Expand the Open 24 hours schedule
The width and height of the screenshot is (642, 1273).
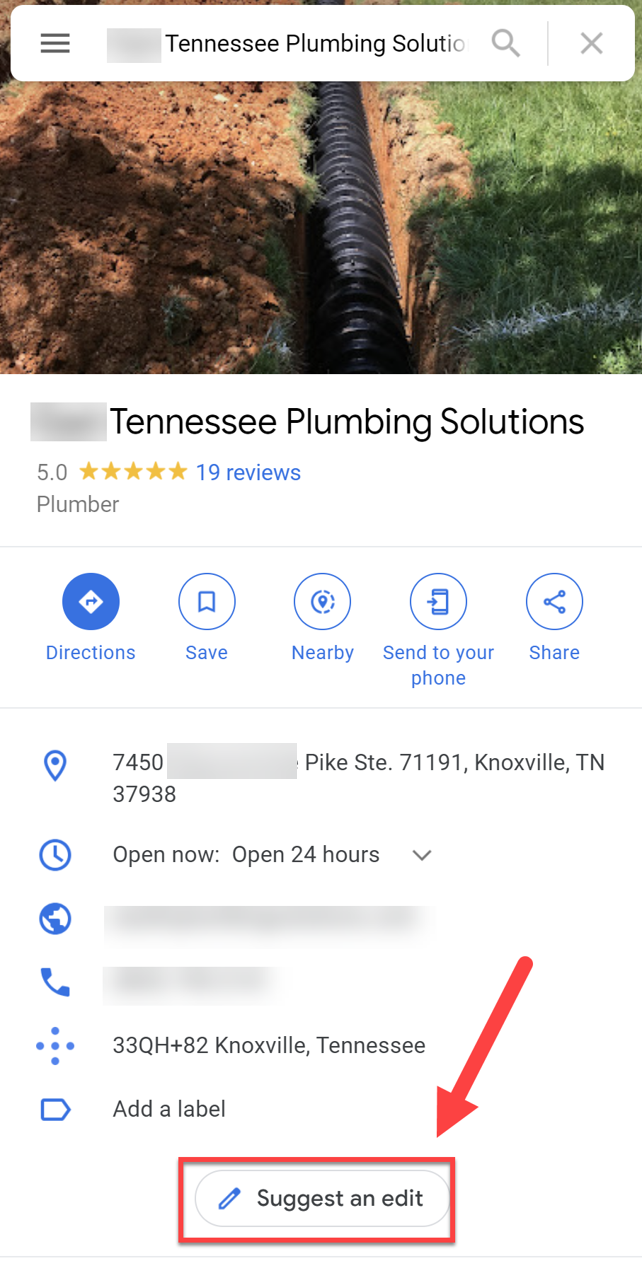422,855
